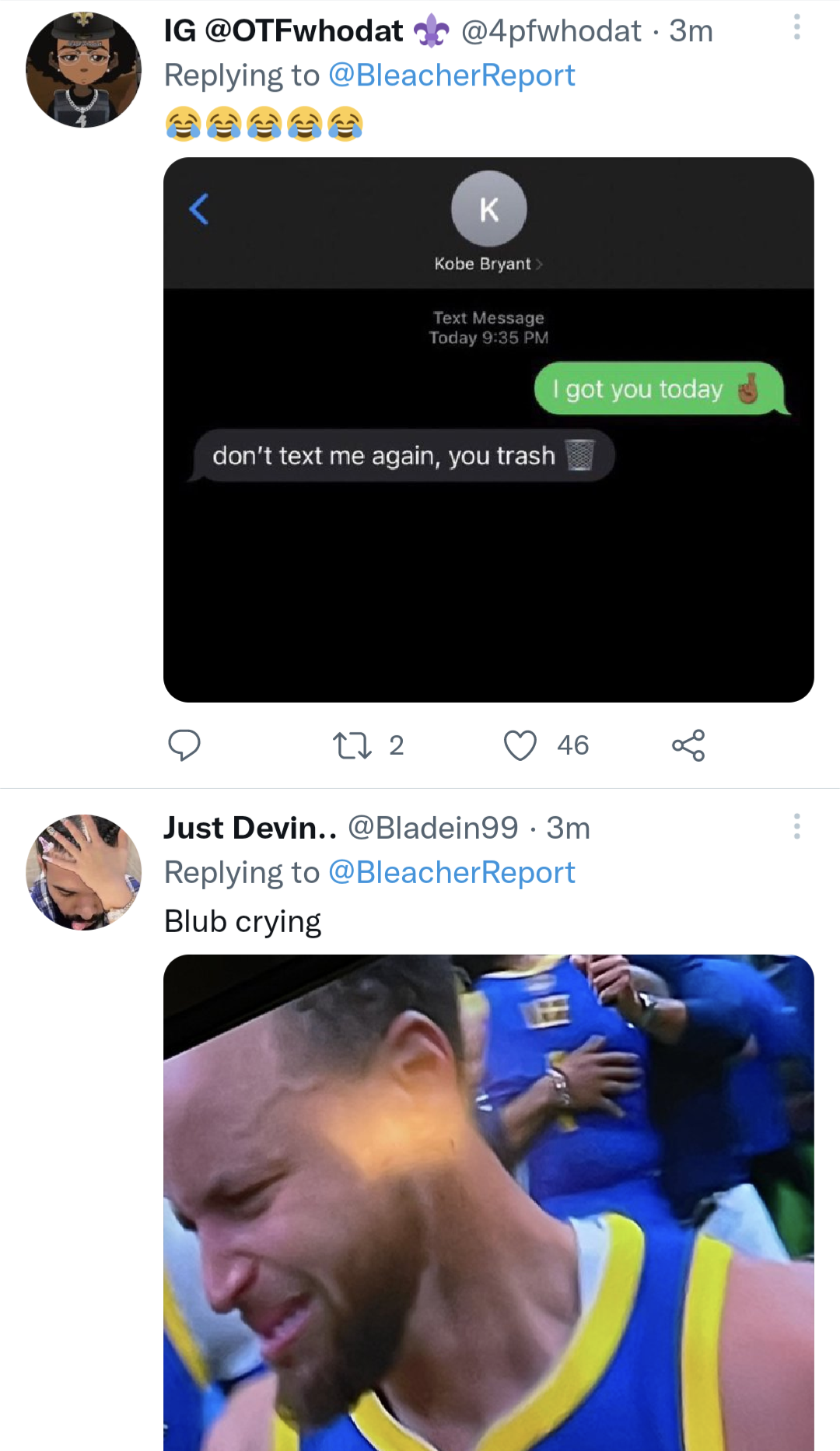840x1451 pixels.
Task: Open overflow menu on @4pfwhodat's tweet
Action: pyautogui.click(x=796, y=27)
